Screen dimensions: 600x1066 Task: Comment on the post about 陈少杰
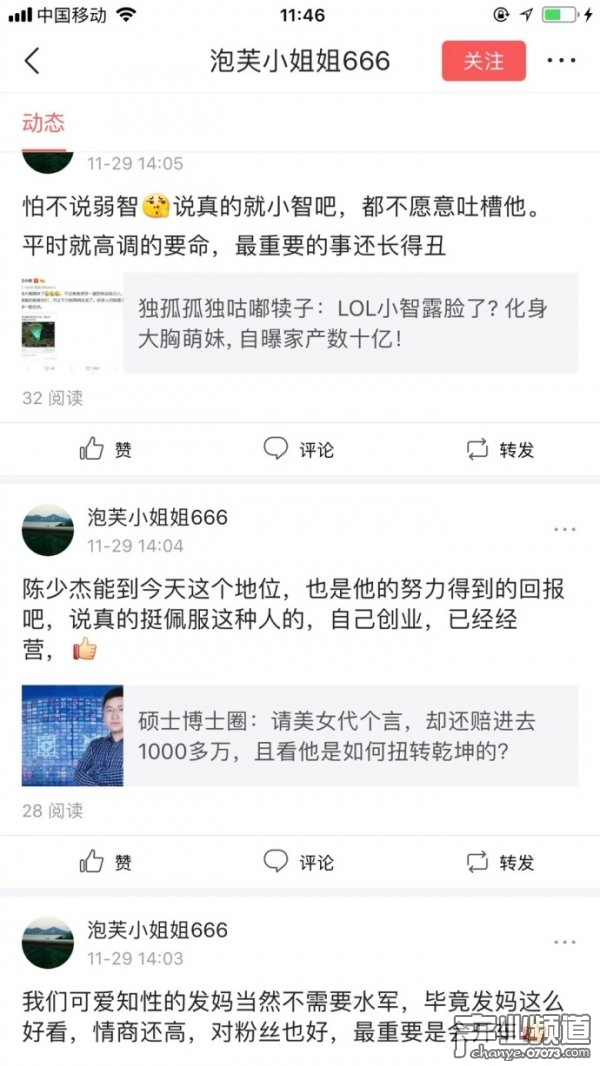[x=299, y=861]
